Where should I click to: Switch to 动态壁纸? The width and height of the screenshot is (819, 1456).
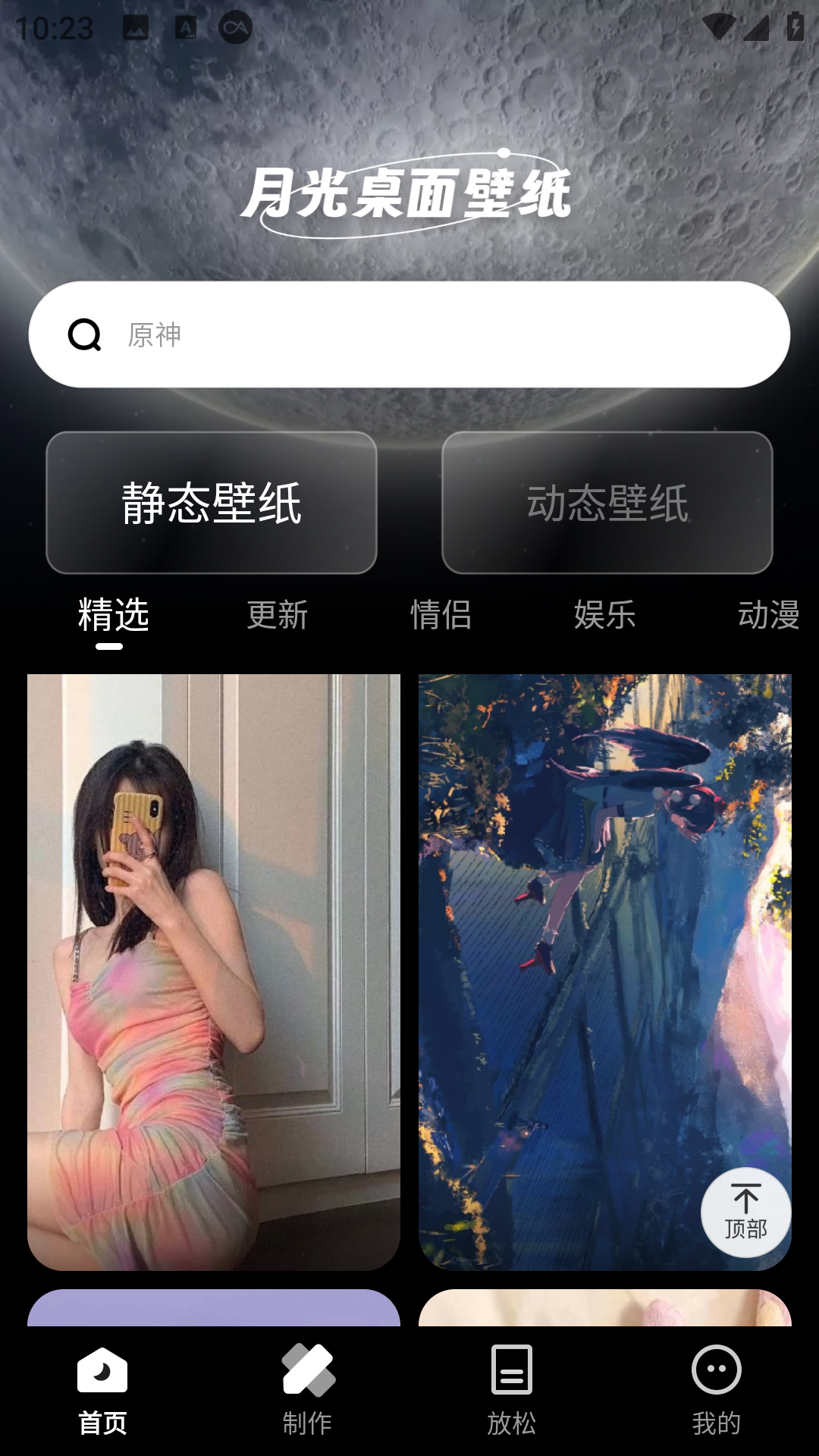[607, 502]
